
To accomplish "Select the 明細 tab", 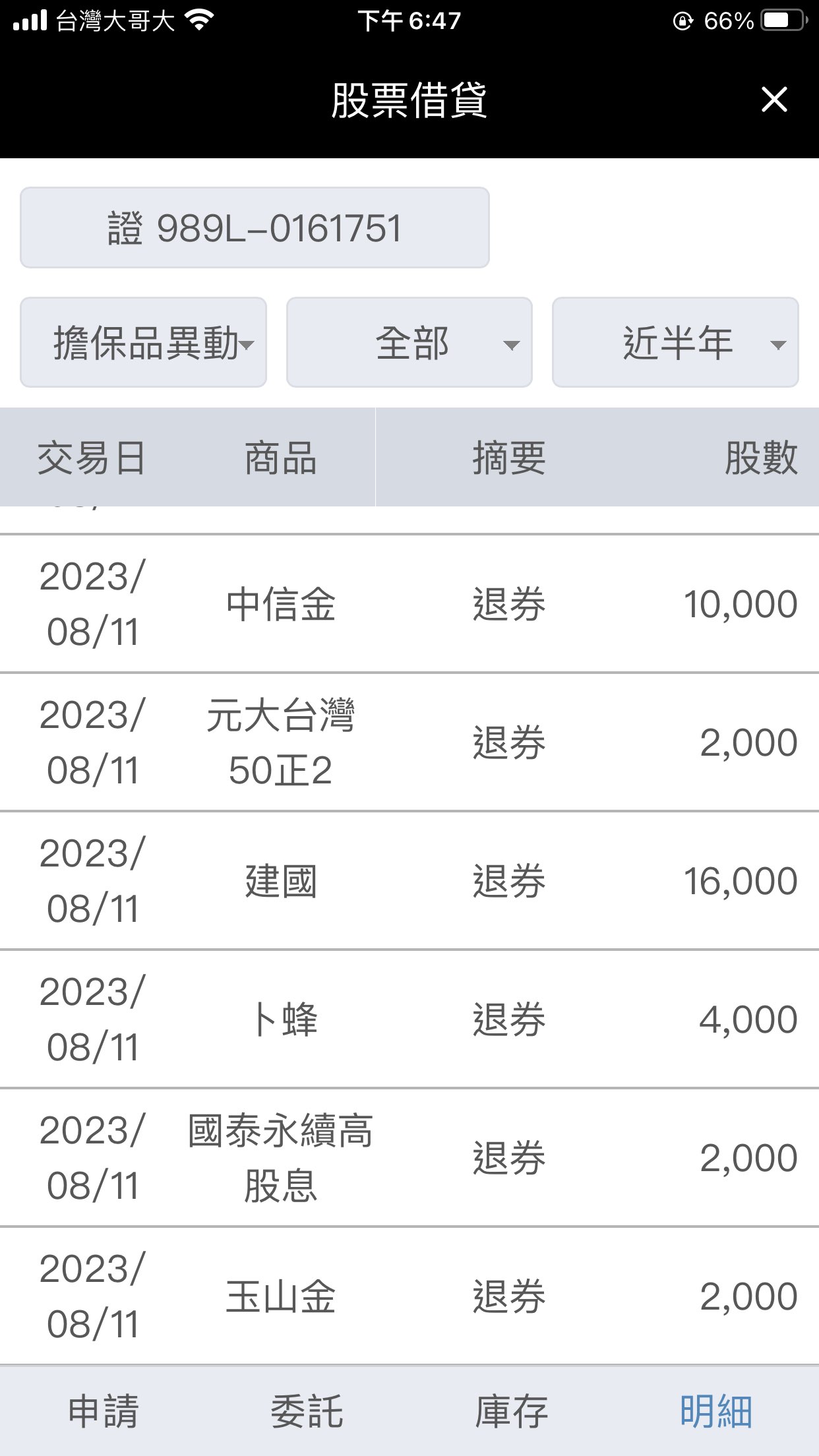I will coord(716,1412).
